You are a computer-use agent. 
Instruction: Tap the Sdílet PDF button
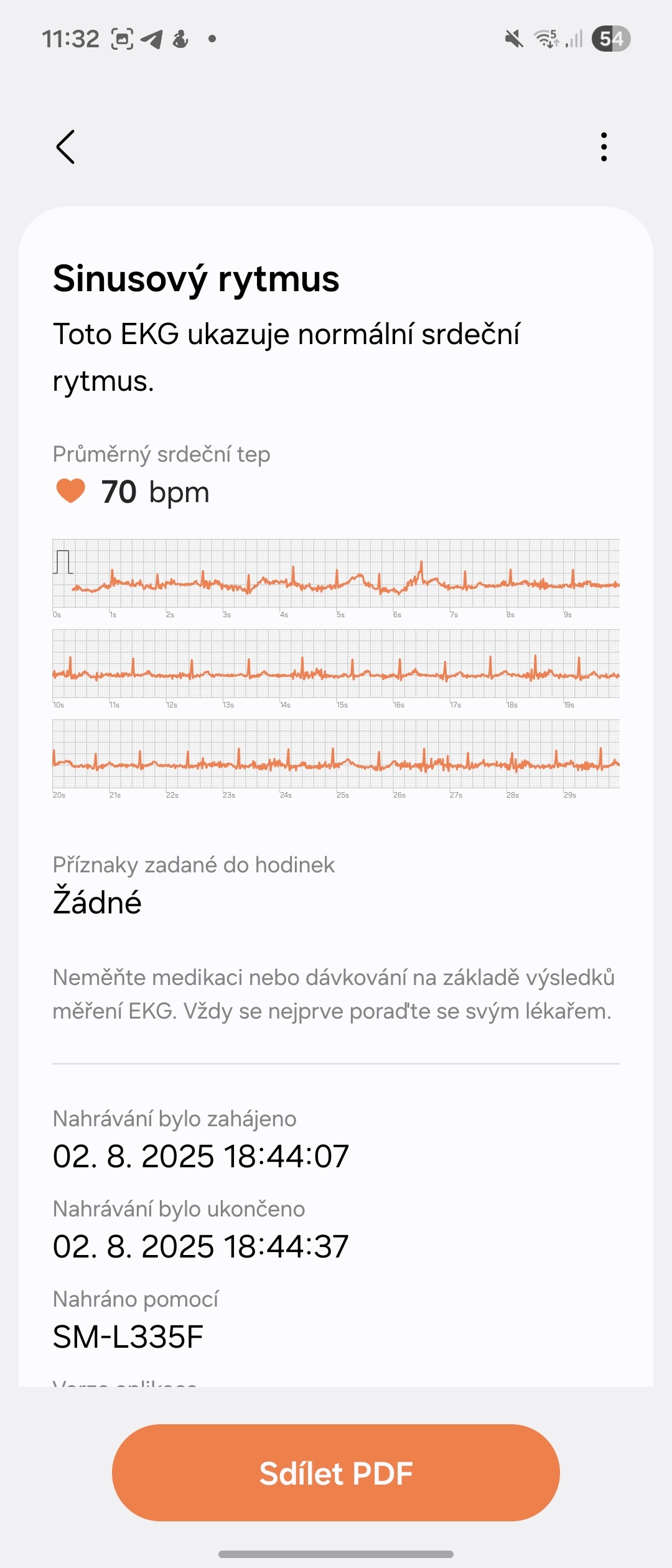[x=336, y=1473]
